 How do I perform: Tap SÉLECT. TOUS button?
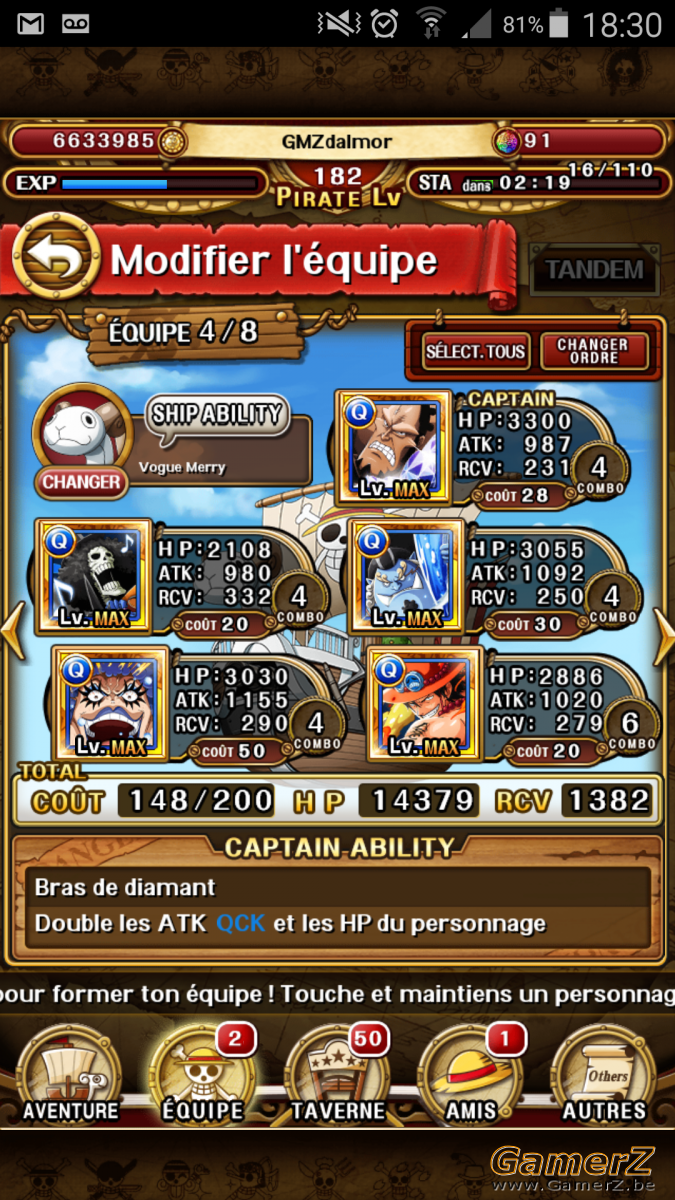(x=475, y=351)
